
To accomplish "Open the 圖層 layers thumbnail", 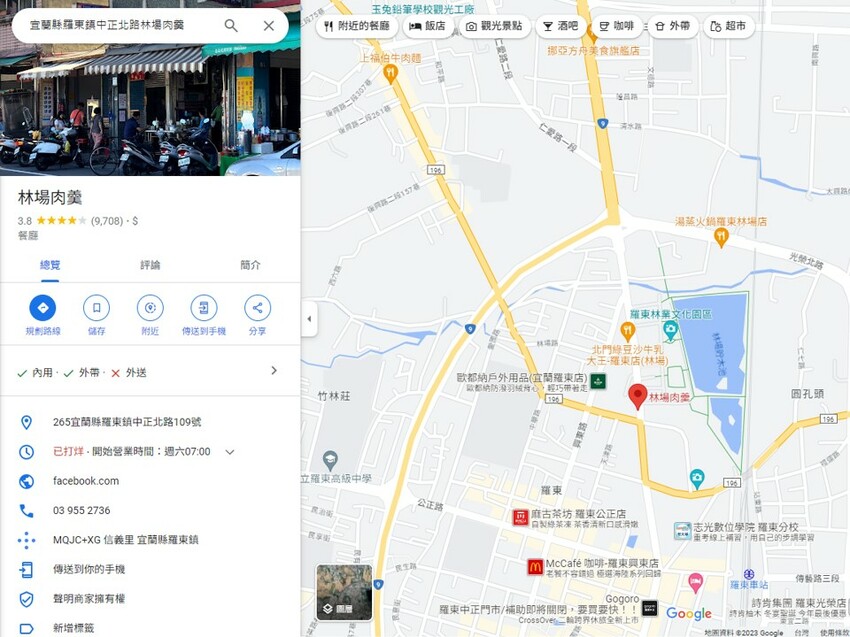I will pyautogui.click(x=344, y=592).
